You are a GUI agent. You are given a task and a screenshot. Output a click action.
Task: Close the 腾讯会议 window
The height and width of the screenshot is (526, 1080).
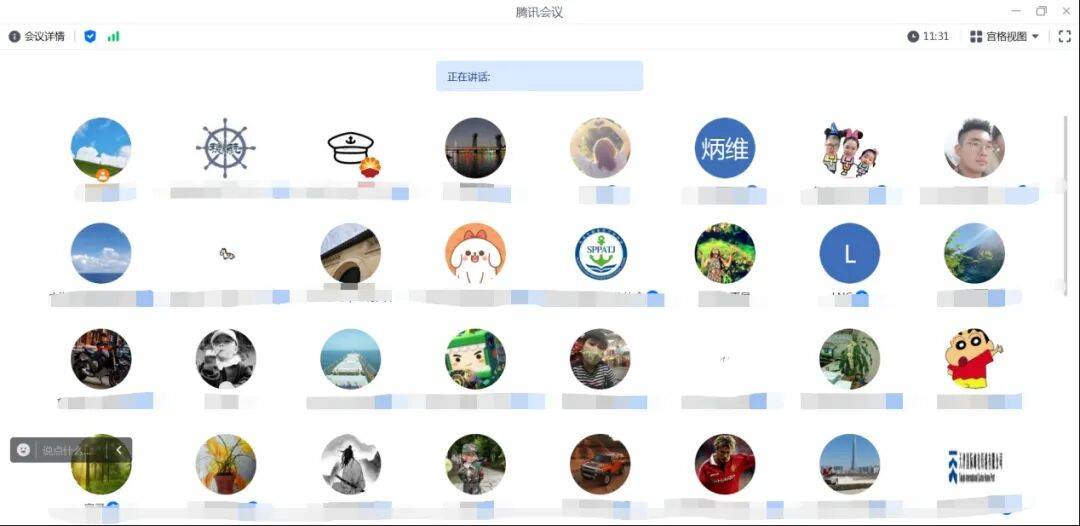point(1066,11)
